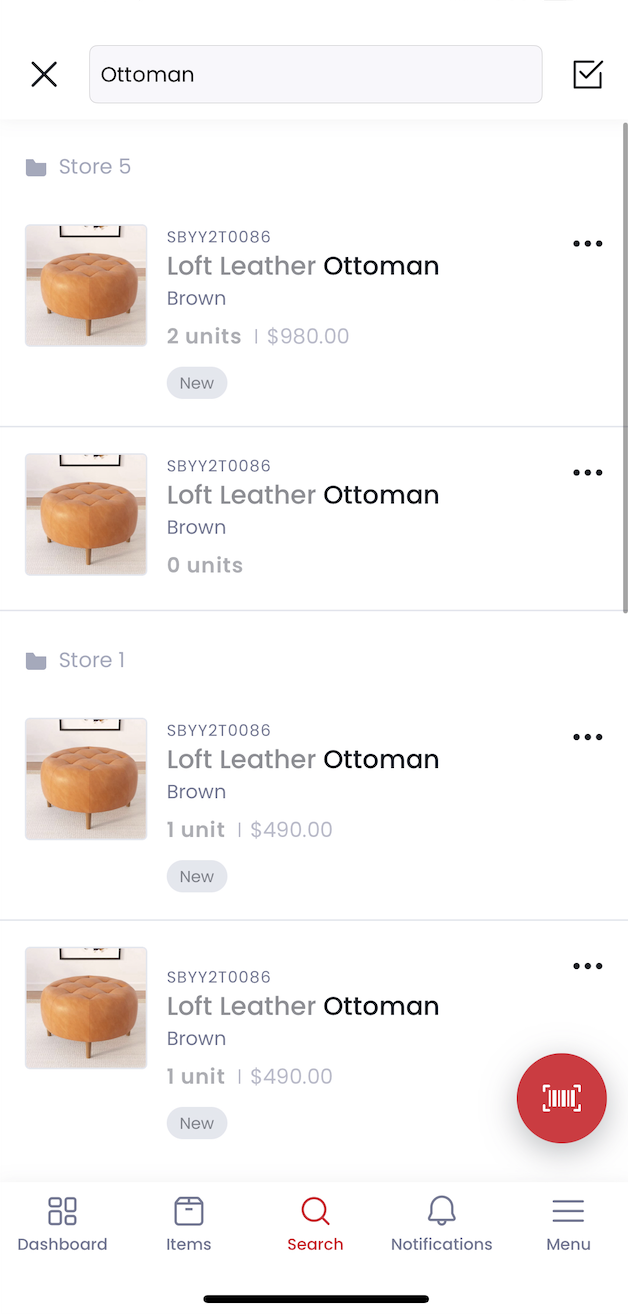
Task: Open the Menu tab
Action: click(x=568, y=1224)
